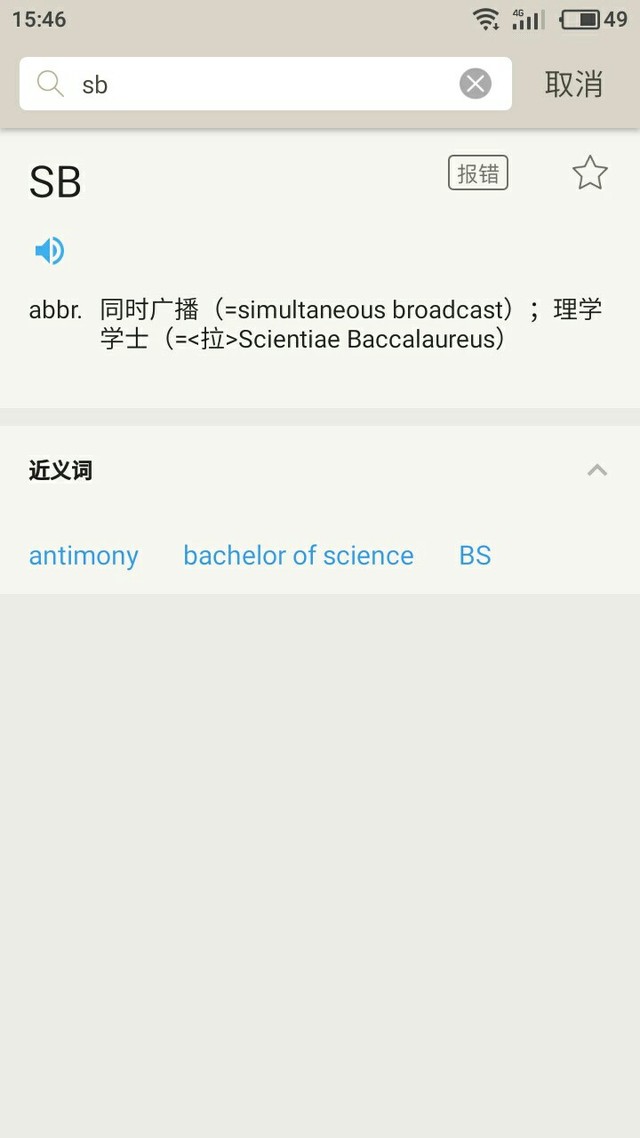Screen dimensions: 640x1138
Task: Add SB to favorites with the star icon
Action: point(589,173)
